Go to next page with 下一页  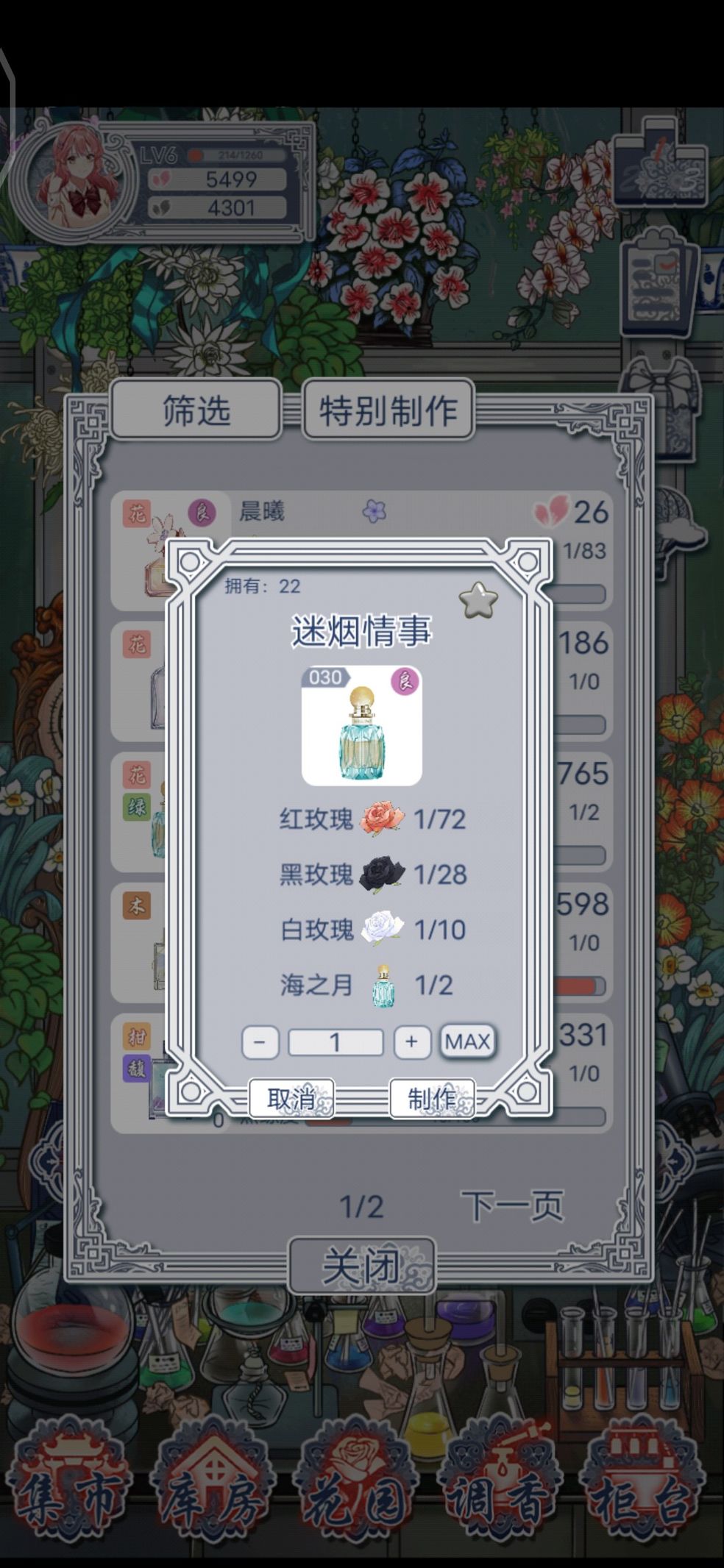click(512, 1206)
